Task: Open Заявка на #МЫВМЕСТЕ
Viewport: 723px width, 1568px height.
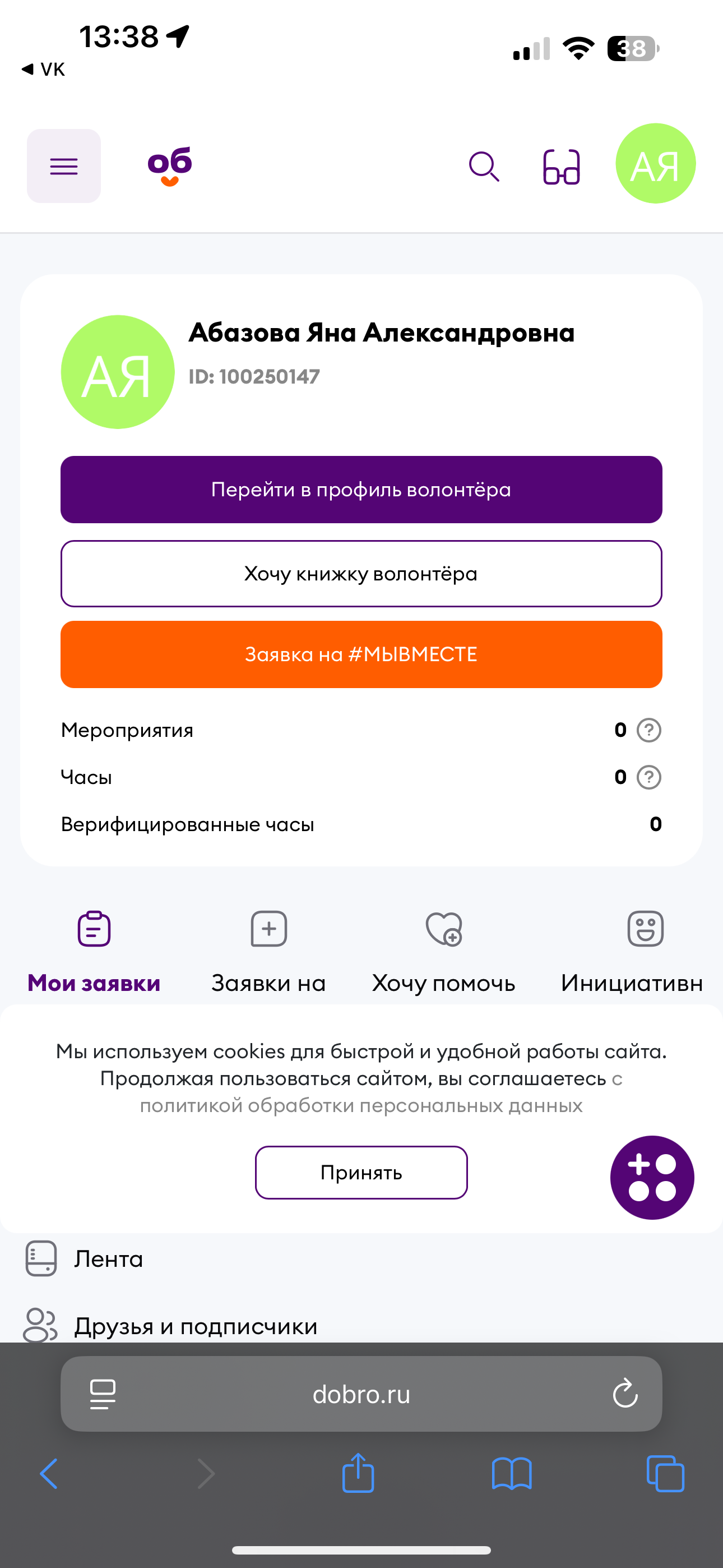Action: click(x=361, y=654)
